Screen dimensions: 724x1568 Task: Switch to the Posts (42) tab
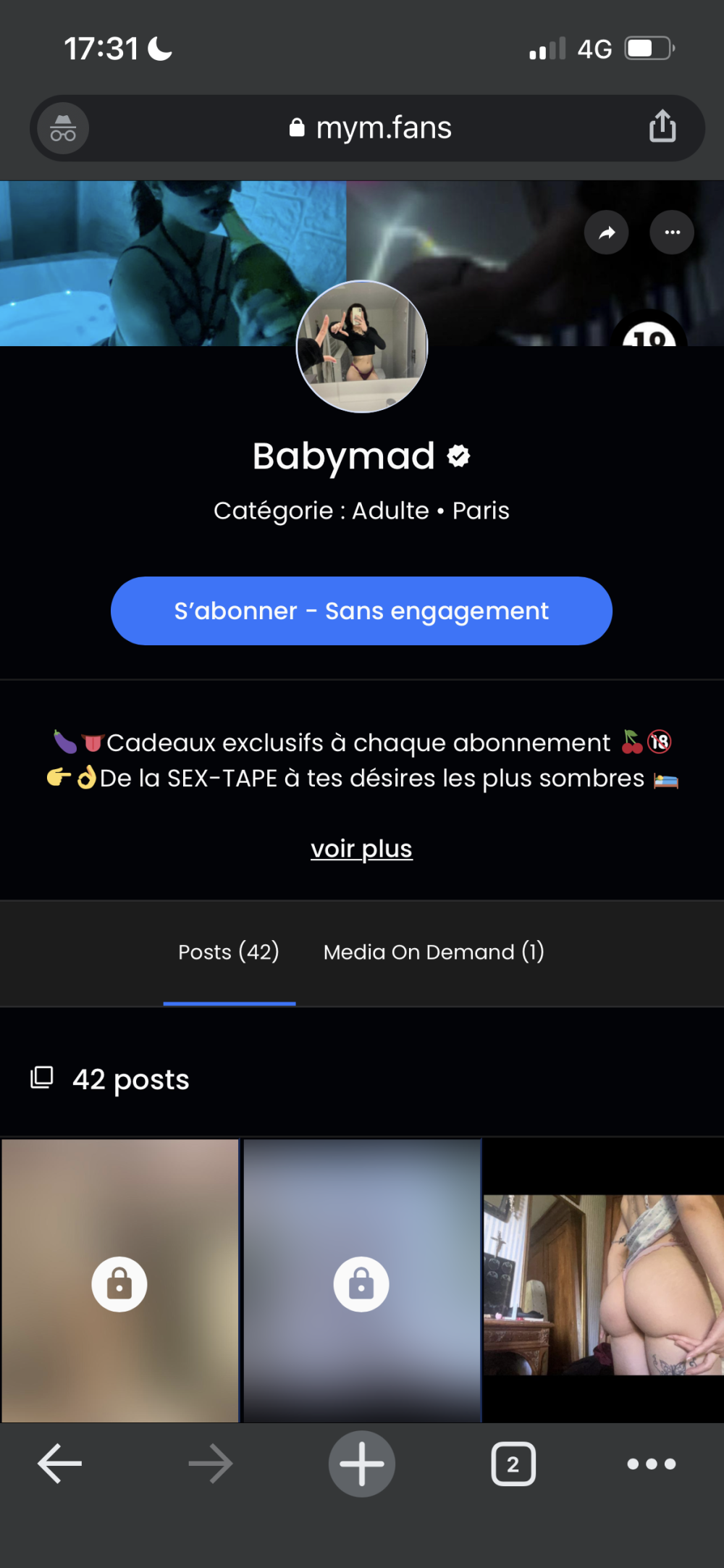[x=229, y=952]
